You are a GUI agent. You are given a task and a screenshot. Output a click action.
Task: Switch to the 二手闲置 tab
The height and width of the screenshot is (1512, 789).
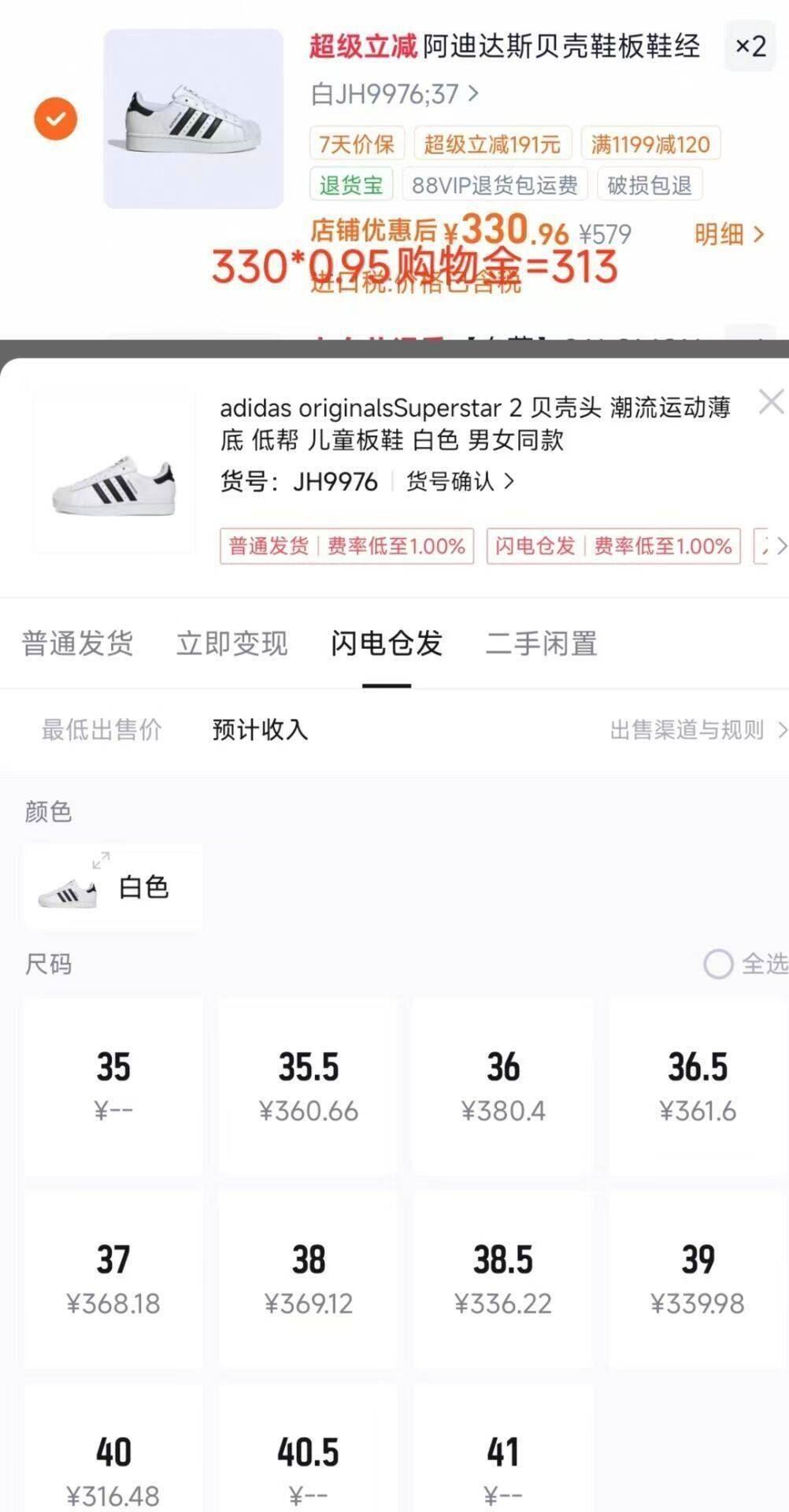tap(541, 643)
